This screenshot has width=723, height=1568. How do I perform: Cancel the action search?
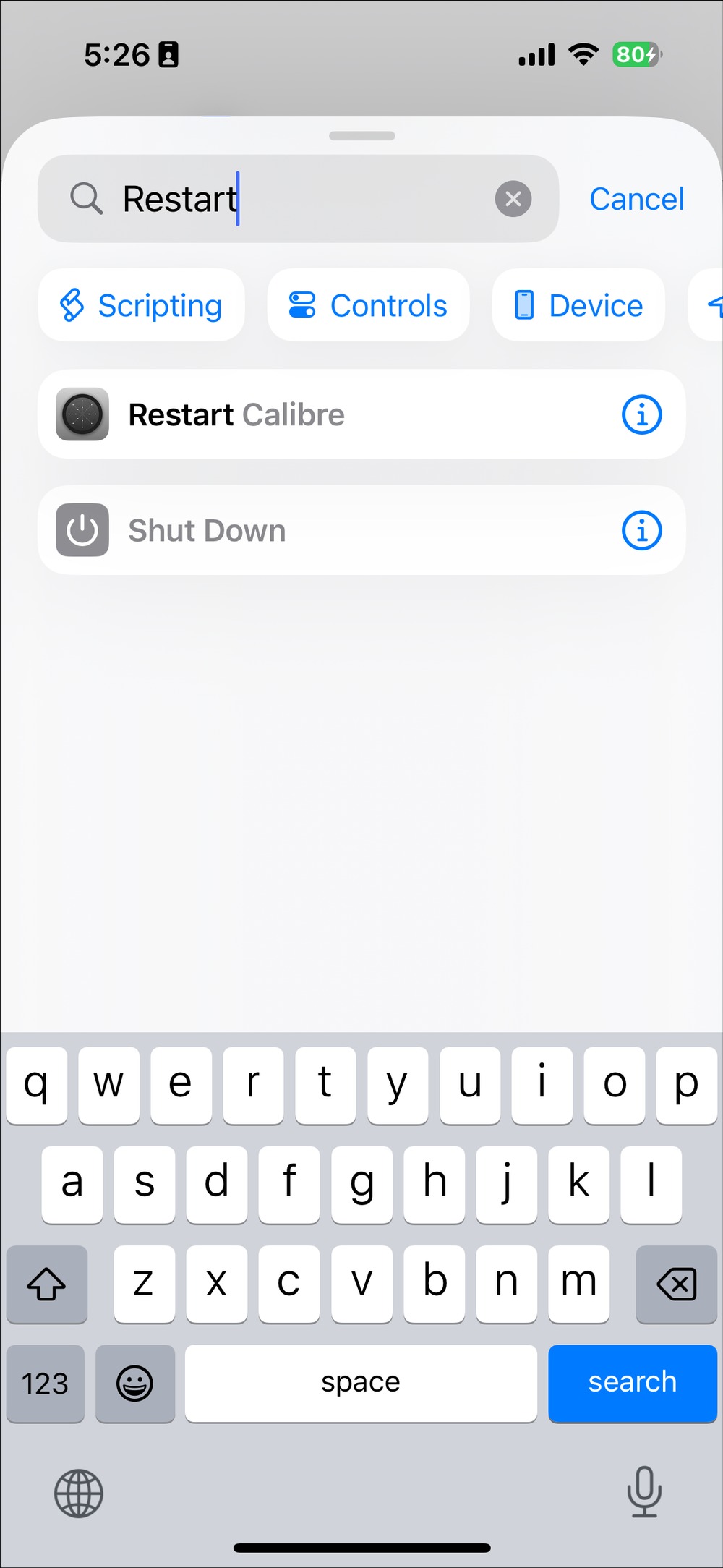636,199
